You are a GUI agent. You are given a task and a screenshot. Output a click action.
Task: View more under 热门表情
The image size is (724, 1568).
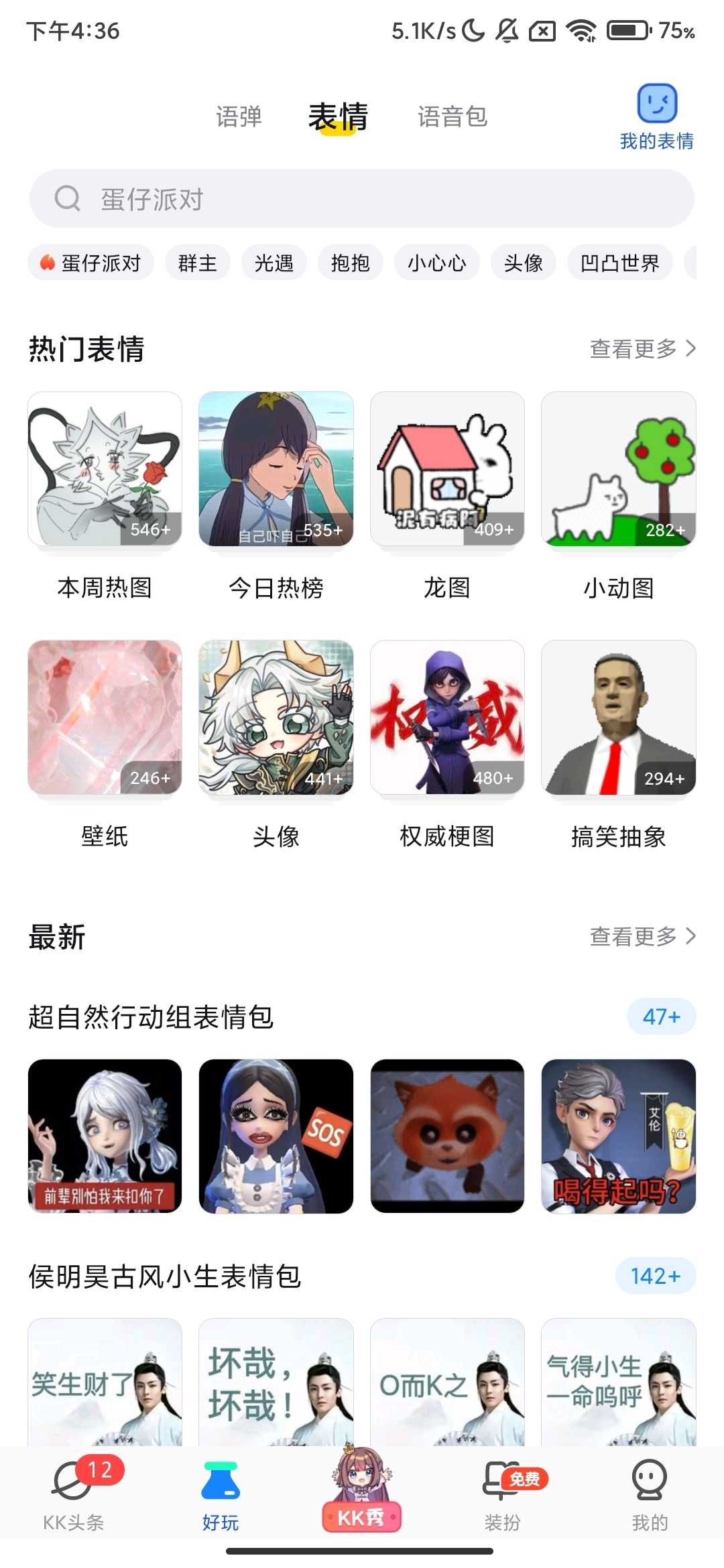[x=642, y=348]
